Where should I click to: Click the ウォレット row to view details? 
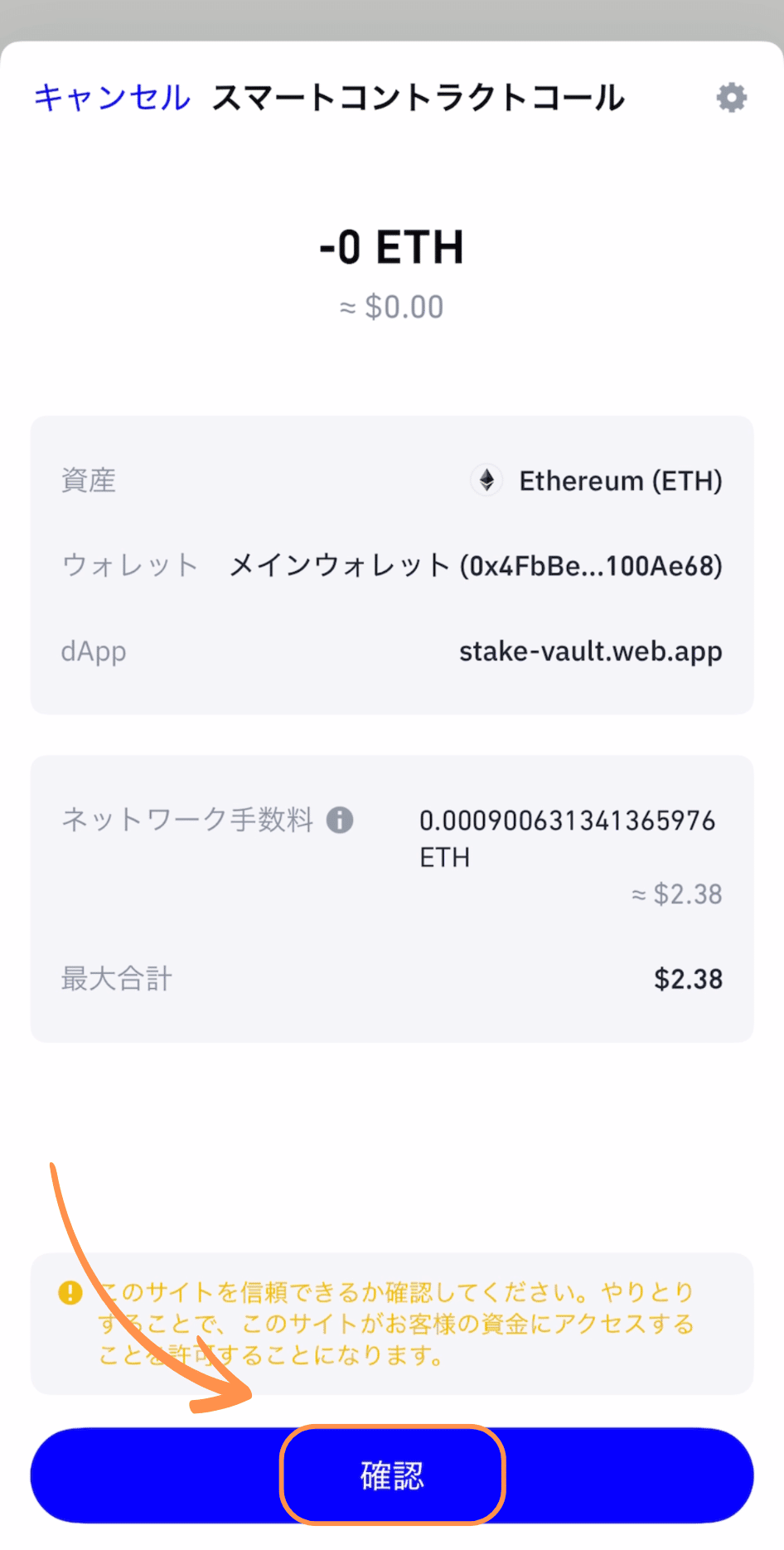(x=128, y=565)
